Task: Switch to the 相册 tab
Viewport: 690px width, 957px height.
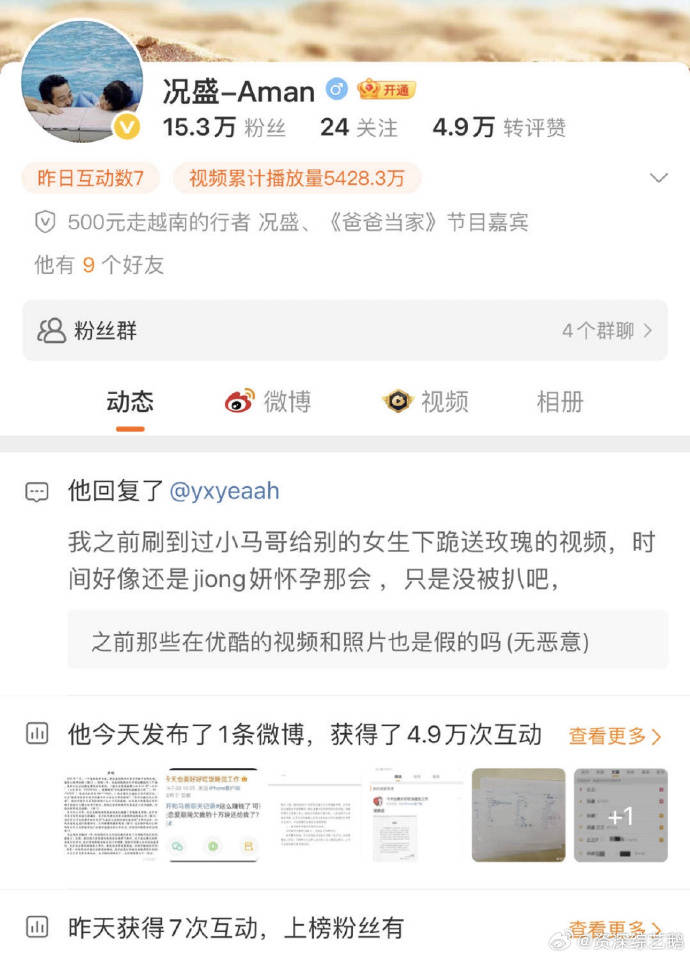Action: 560,402
